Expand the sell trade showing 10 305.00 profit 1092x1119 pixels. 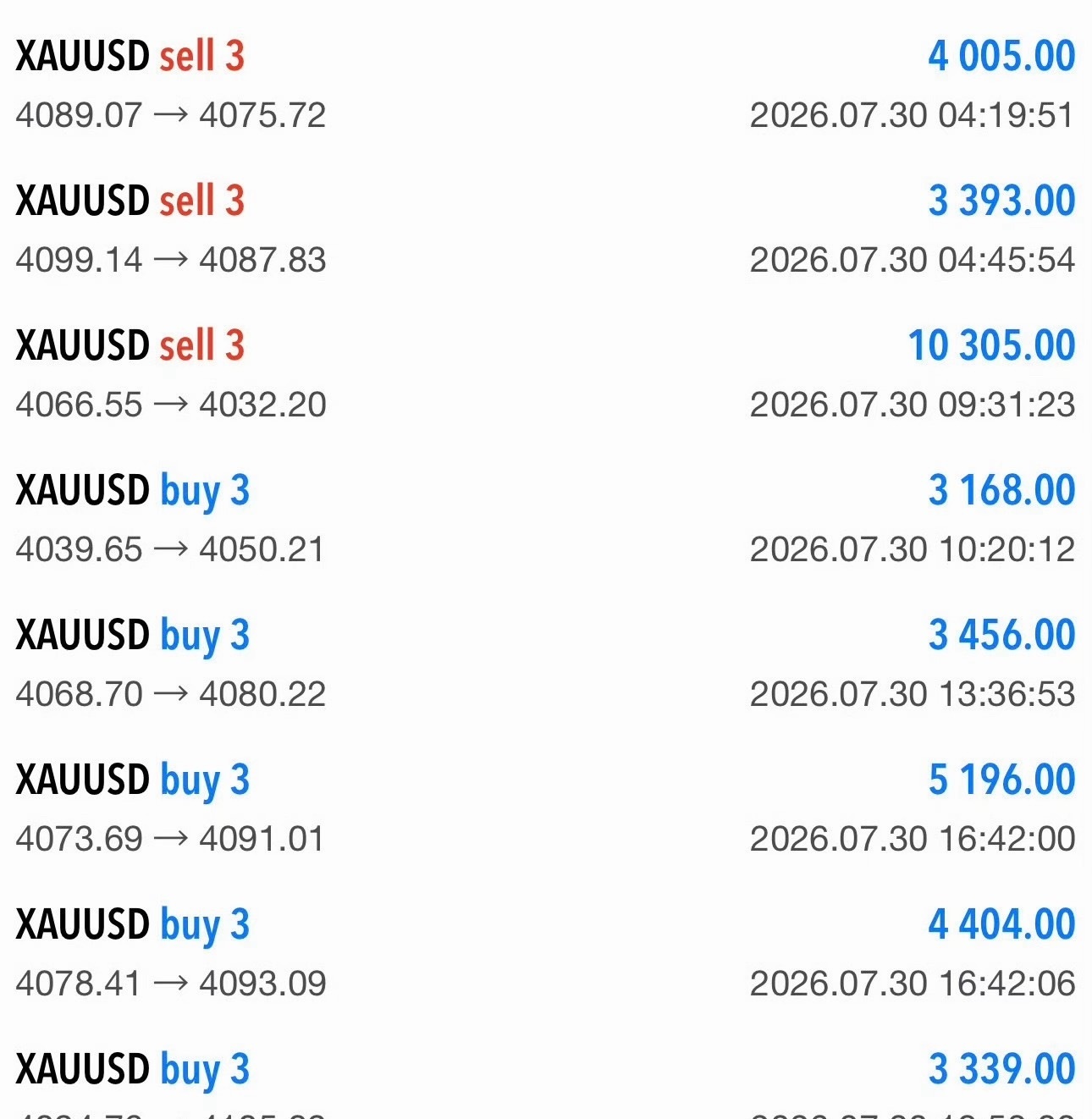click(546, 374)
